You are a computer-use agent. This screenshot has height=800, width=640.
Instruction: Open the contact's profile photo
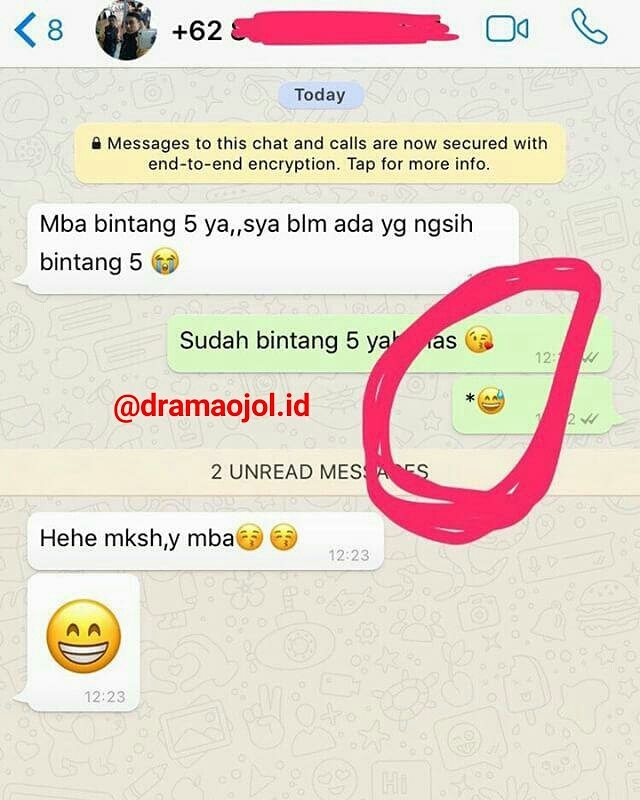125,30
